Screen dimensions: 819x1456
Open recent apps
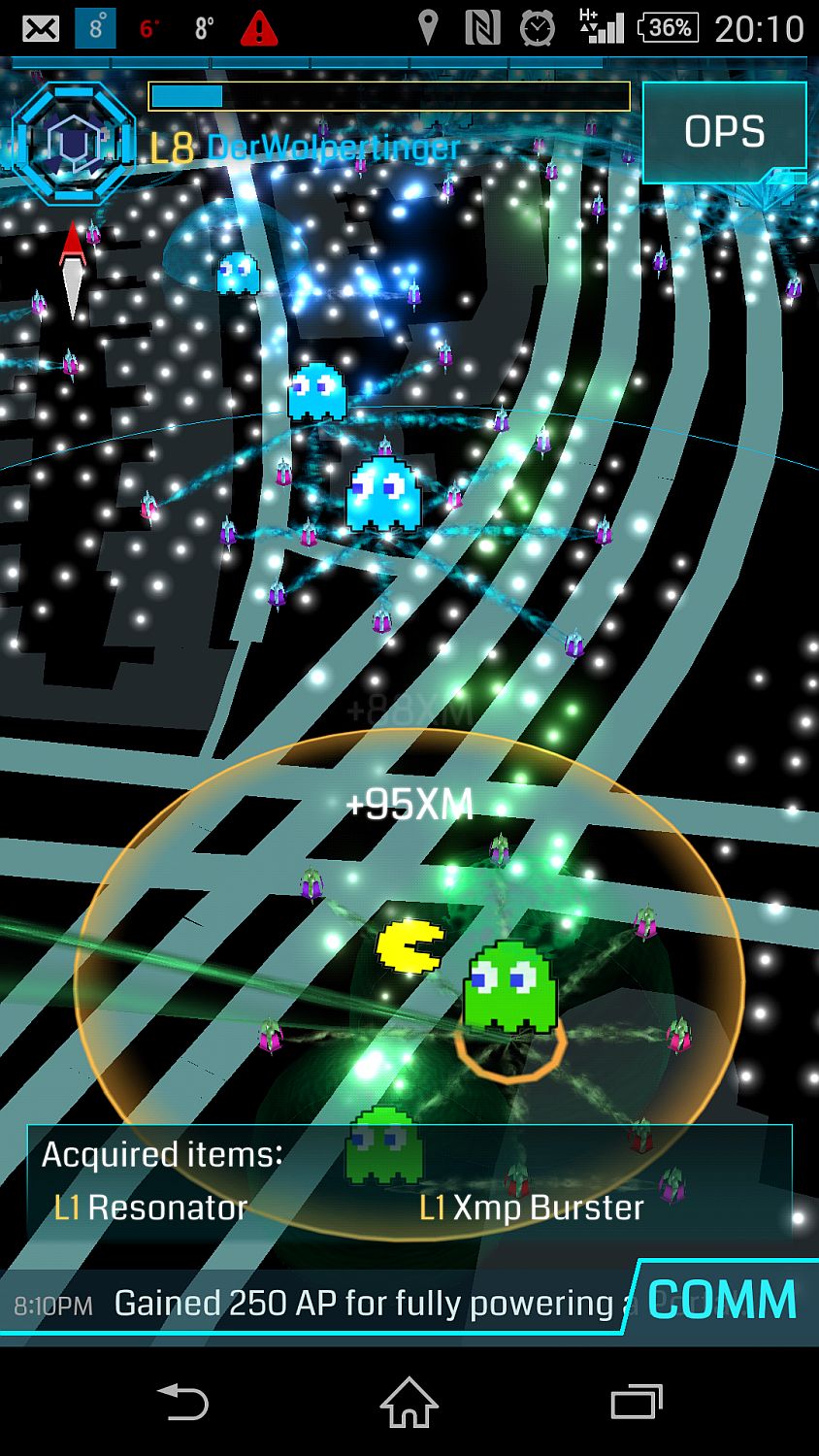pos(636,1402)
